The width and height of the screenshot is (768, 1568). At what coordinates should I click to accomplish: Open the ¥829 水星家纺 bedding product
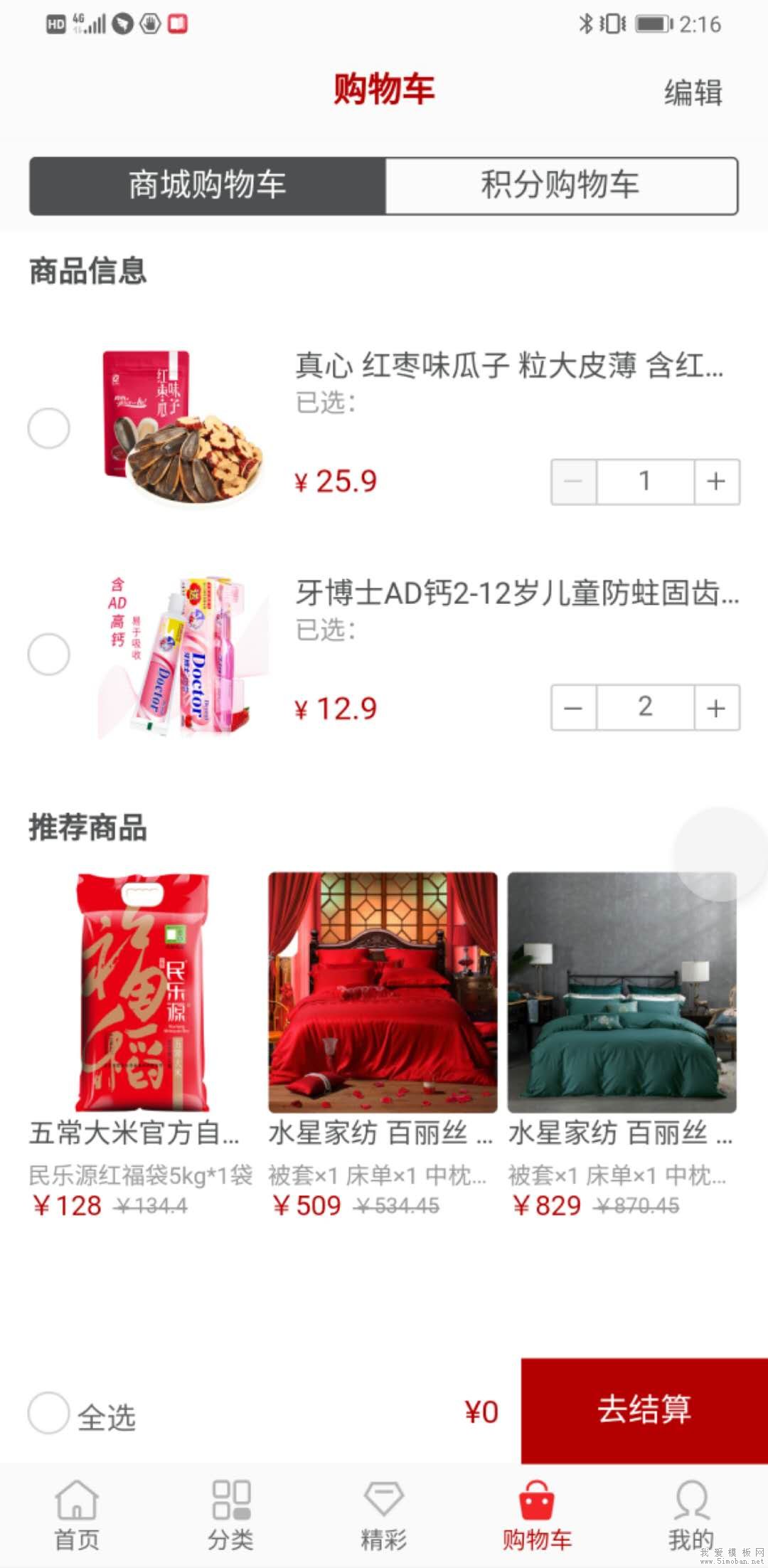622,996
